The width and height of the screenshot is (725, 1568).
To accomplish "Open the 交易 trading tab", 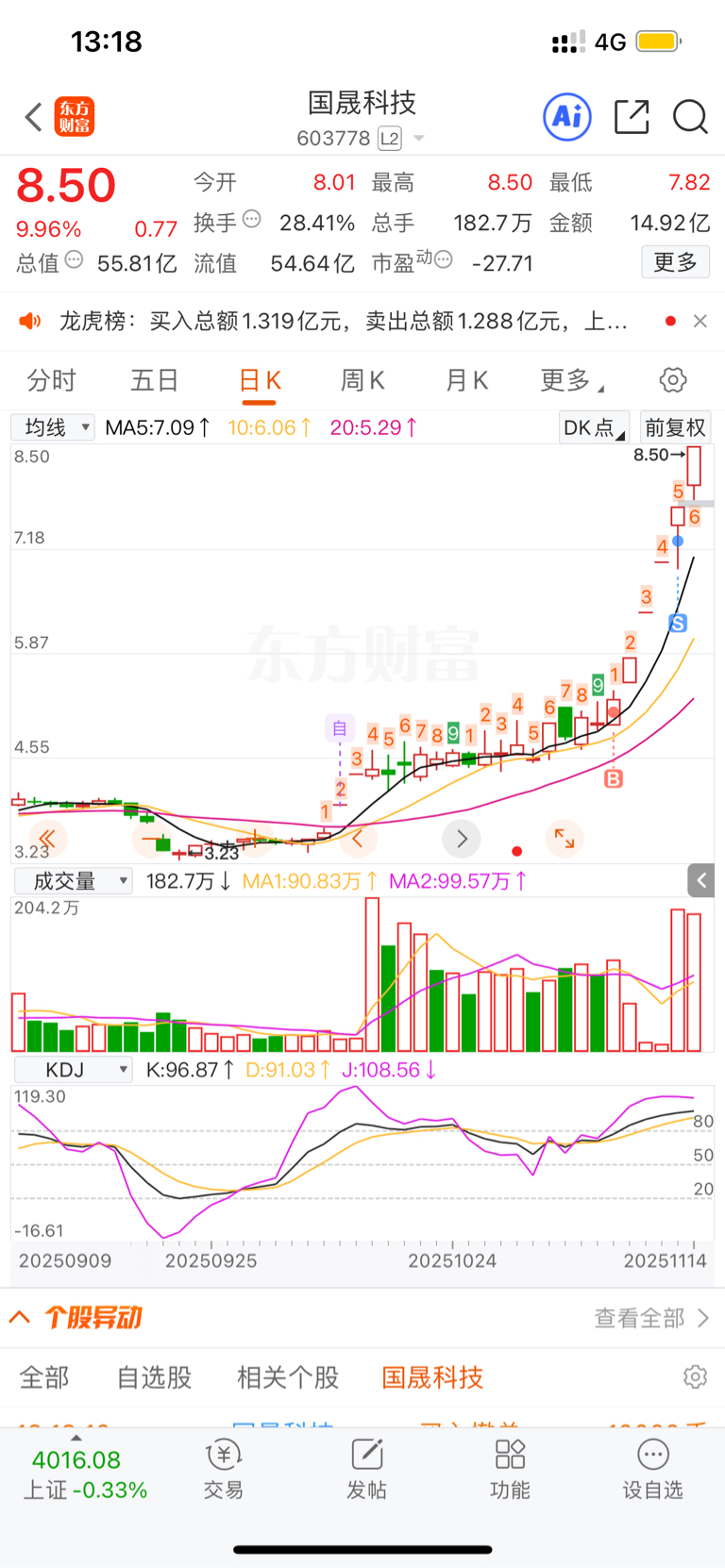I will (224, 1469).
